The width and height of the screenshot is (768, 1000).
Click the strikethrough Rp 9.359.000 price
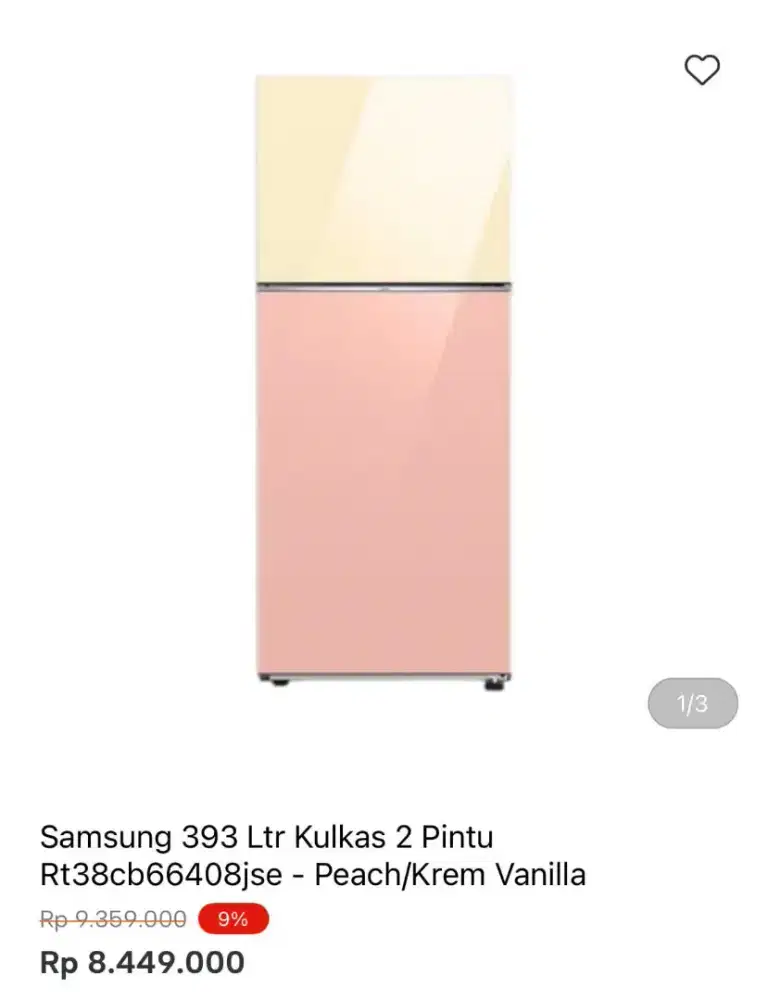tap(110, 918)
